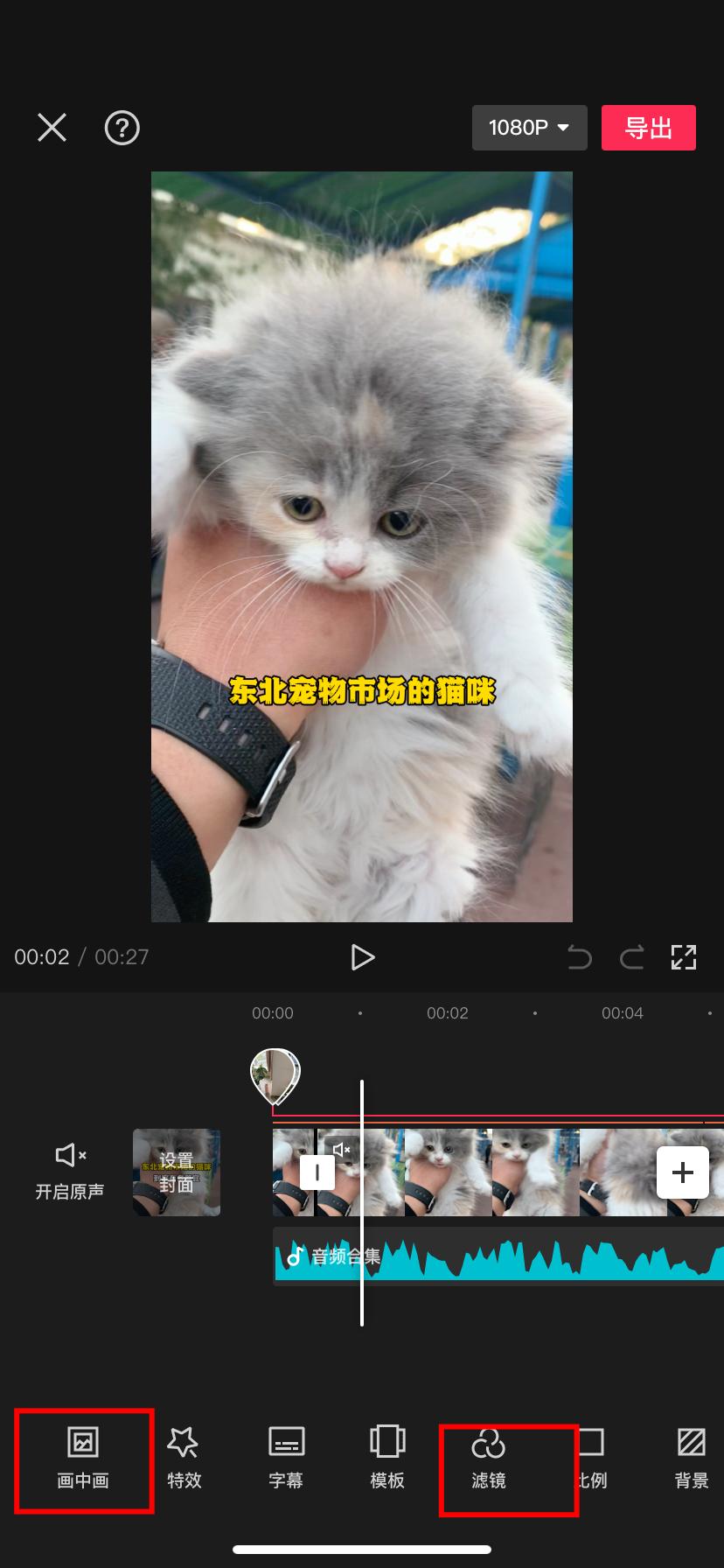Toggle fullscreen preview mode
724x1568 pixels.
pyautogui.click(x=683, y=957)
